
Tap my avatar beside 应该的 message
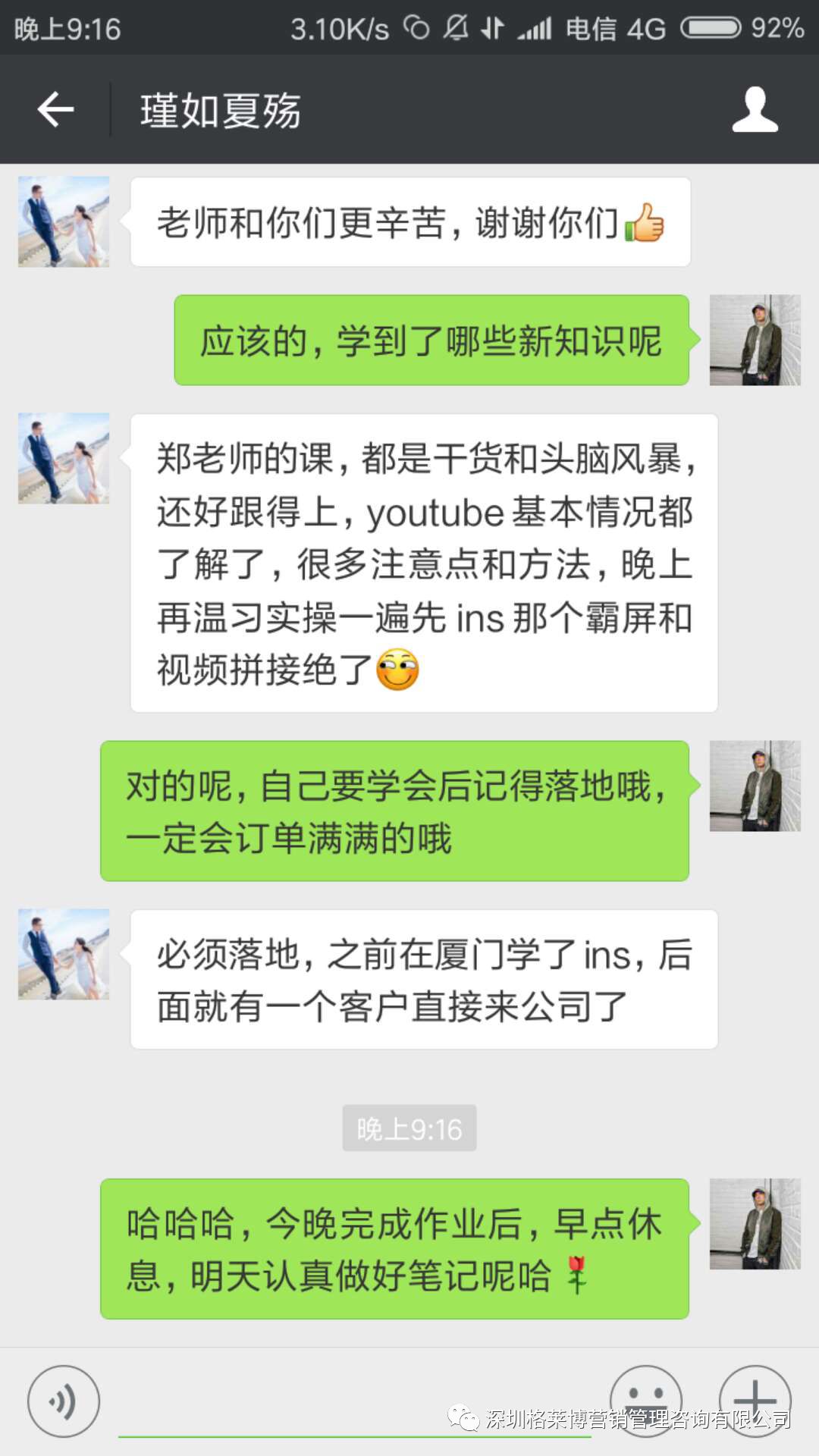755,340
